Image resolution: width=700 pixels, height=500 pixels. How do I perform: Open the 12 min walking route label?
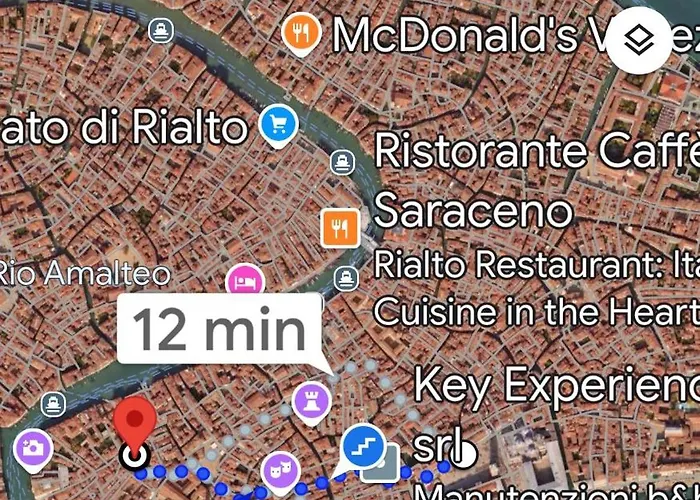(x=220, y=329)
